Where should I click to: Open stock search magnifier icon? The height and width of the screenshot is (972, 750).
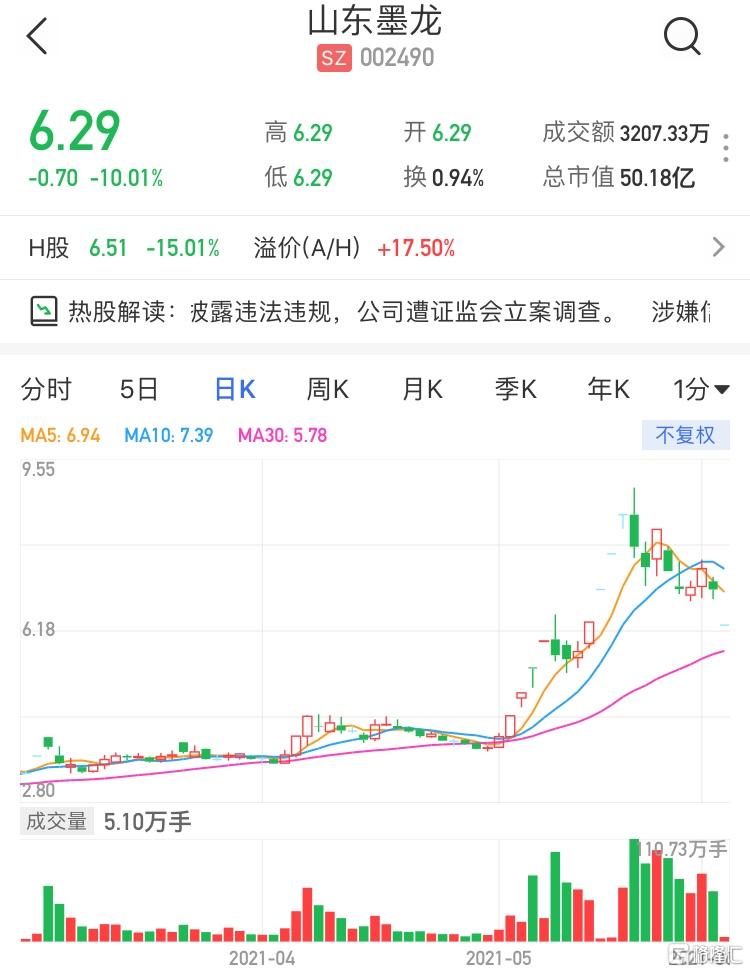click(x=682, y=37)
